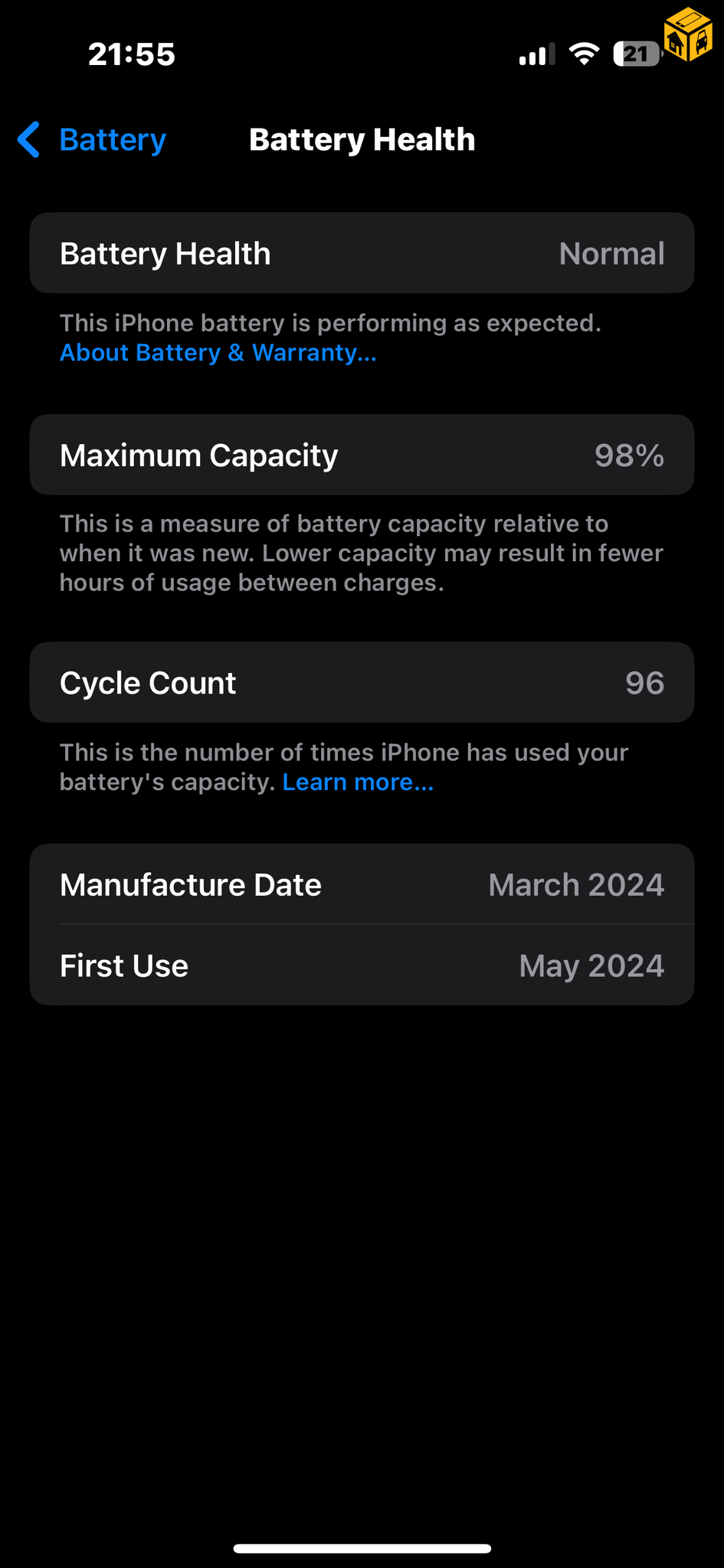Image resolution: width=724 pixels, height=1568 pixels.
Task: Tap the 98% capacity value
Action: pos(630,454)
